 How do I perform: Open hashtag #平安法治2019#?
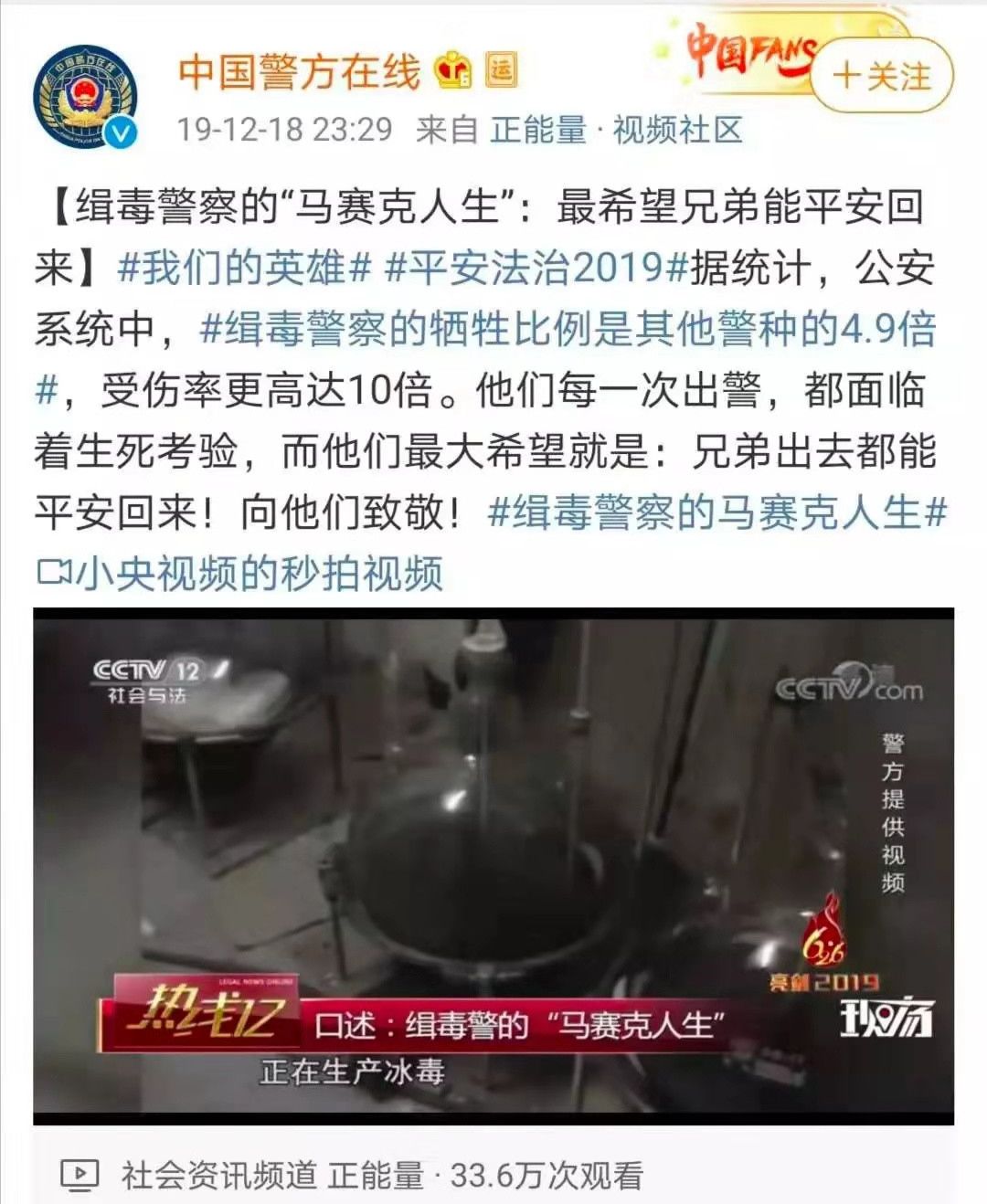536,268
